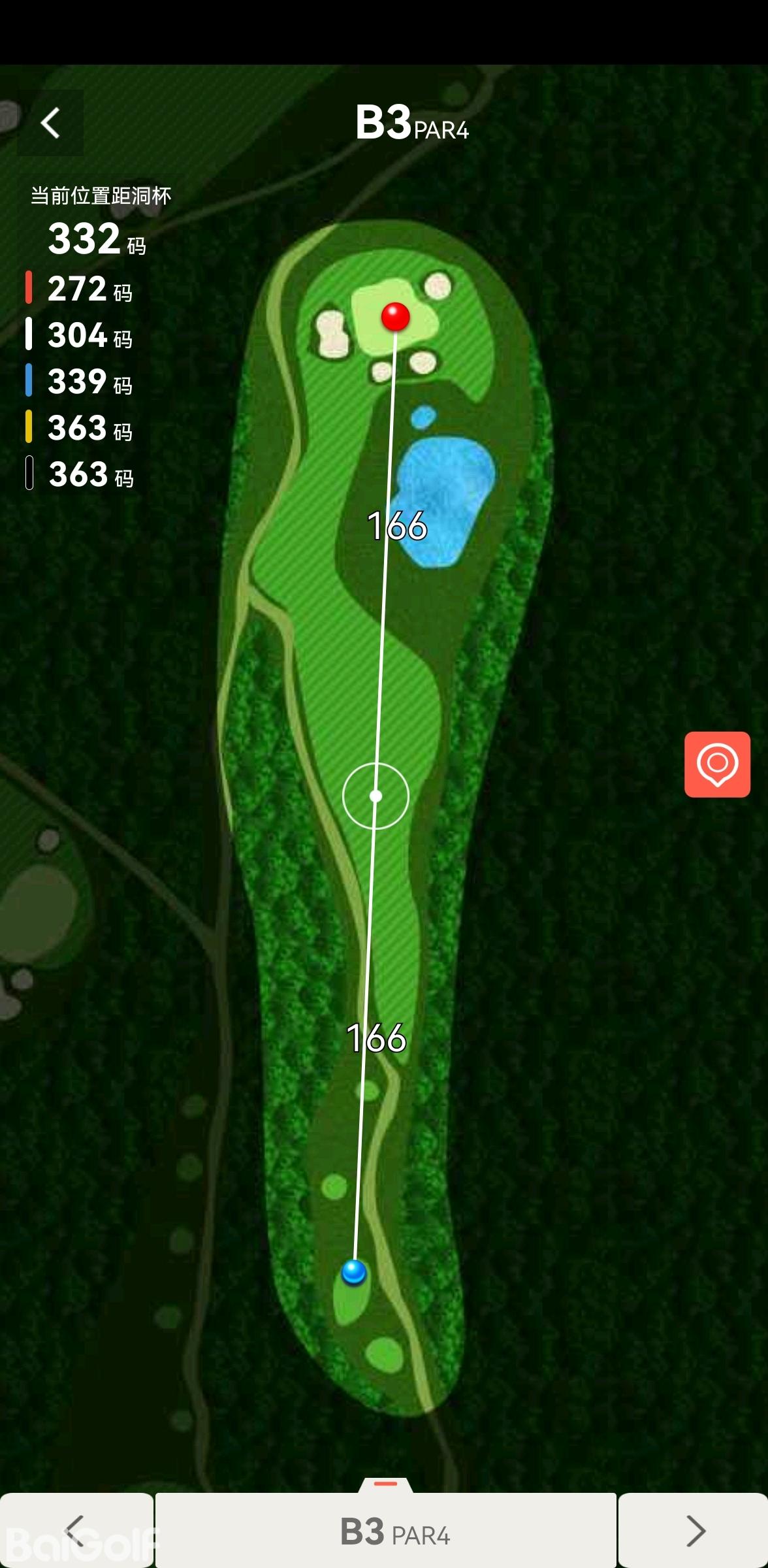Open the B3 PAR4 hole selector

[x=387, y=1531]
